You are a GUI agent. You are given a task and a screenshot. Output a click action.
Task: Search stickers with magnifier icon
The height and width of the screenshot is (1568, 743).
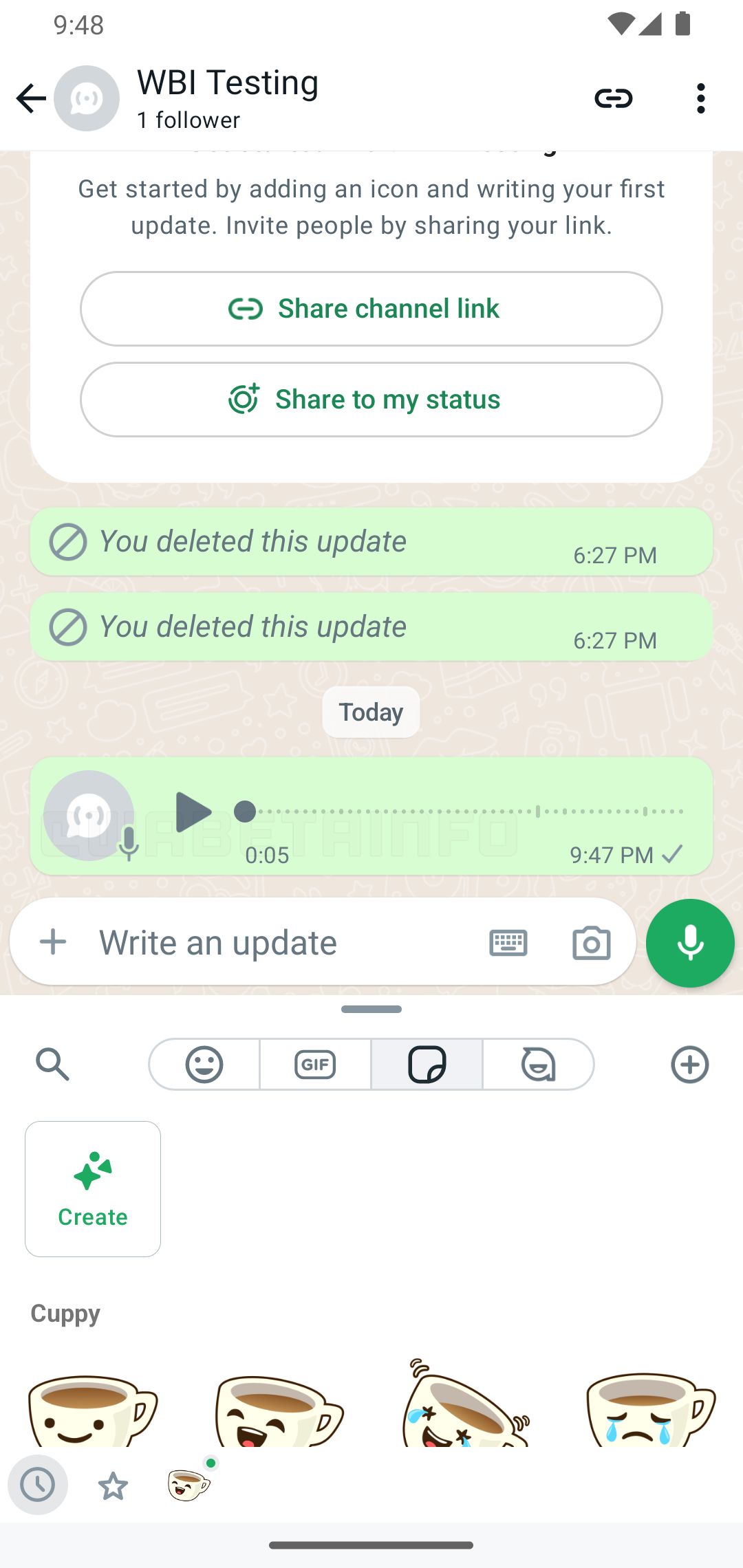click(x=52, y=1065)
